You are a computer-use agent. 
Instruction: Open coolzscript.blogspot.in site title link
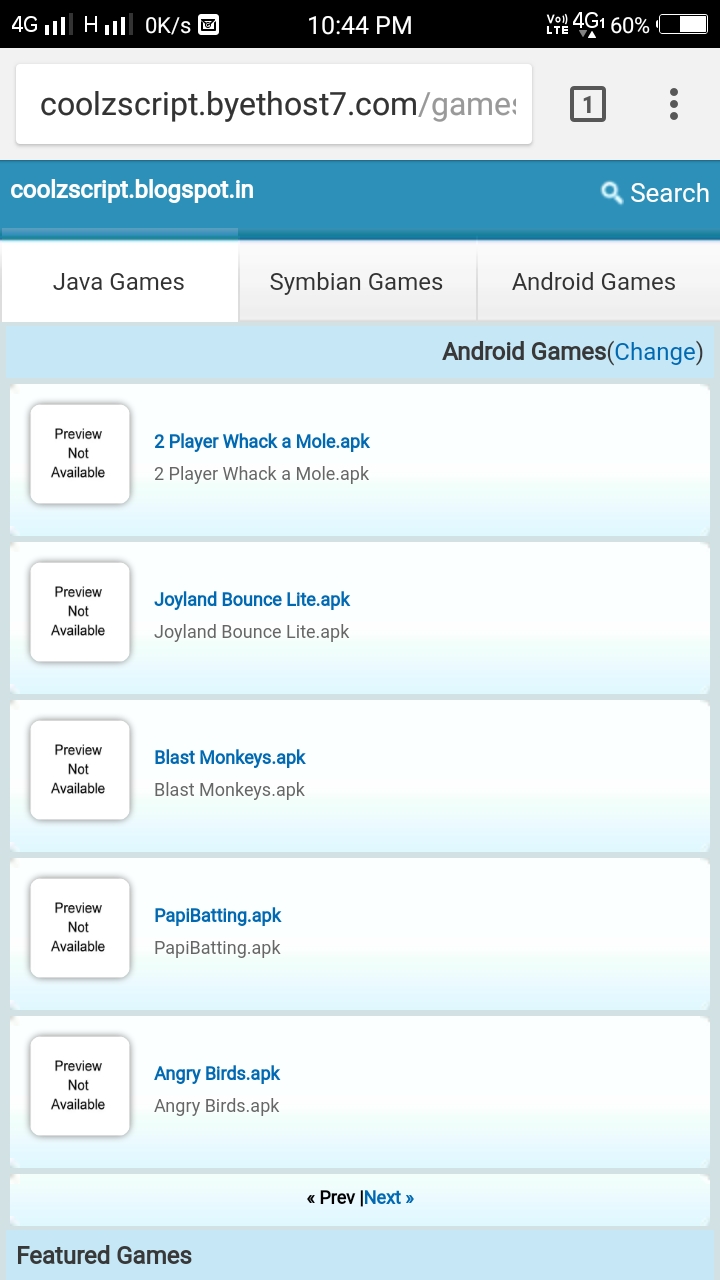[x=132, y=190]
